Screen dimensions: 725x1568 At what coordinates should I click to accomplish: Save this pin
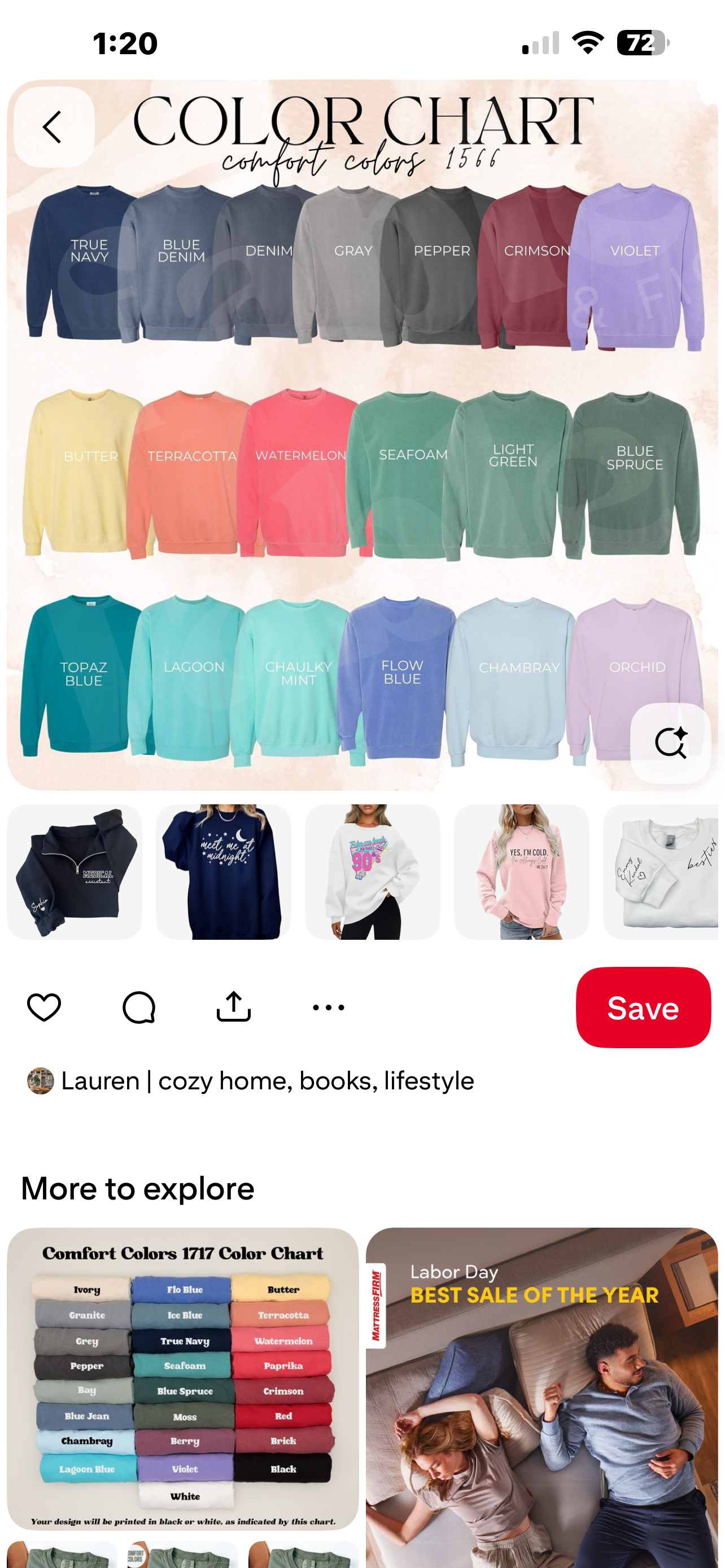(x=643, y=1008)
